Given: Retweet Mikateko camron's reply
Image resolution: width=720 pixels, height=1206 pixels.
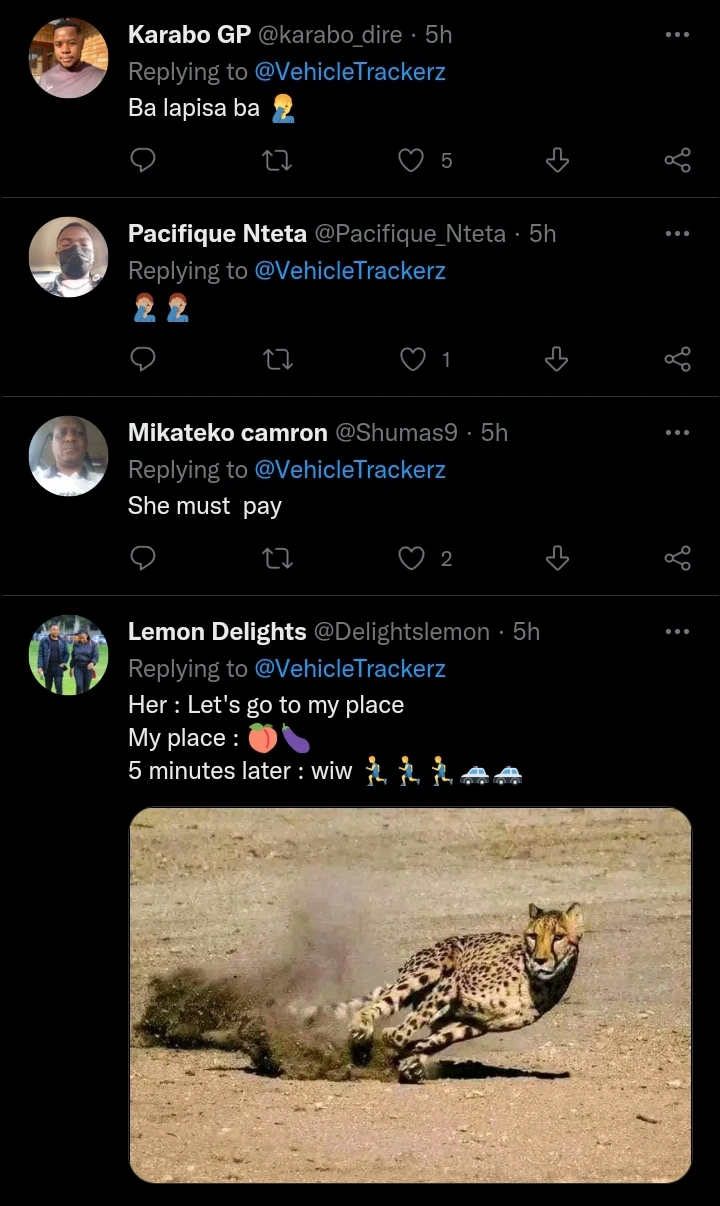Looking at the screenshot, I should point(277,558).
